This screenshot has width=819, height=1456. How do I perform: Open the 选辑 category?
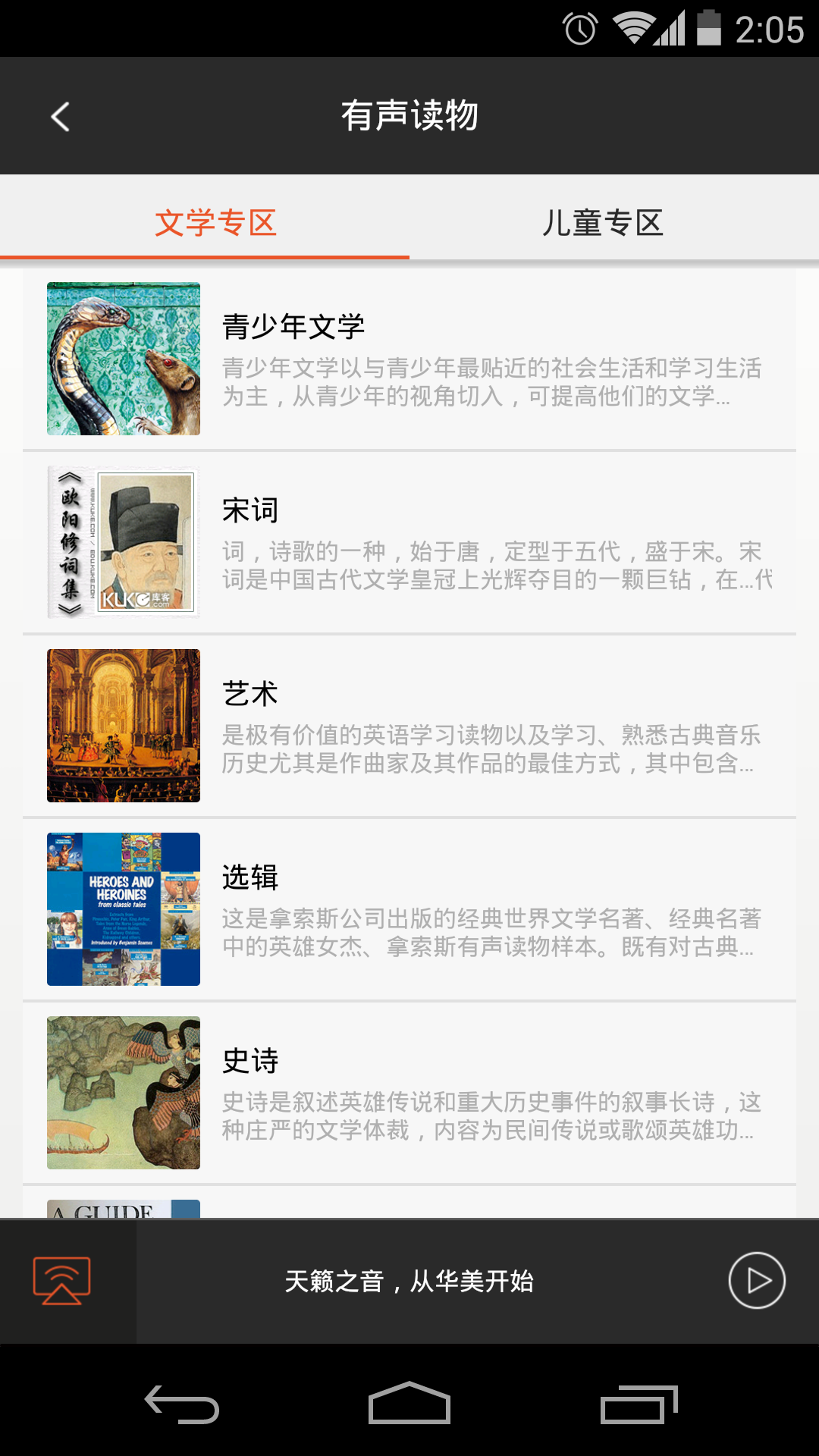(409, 909)
